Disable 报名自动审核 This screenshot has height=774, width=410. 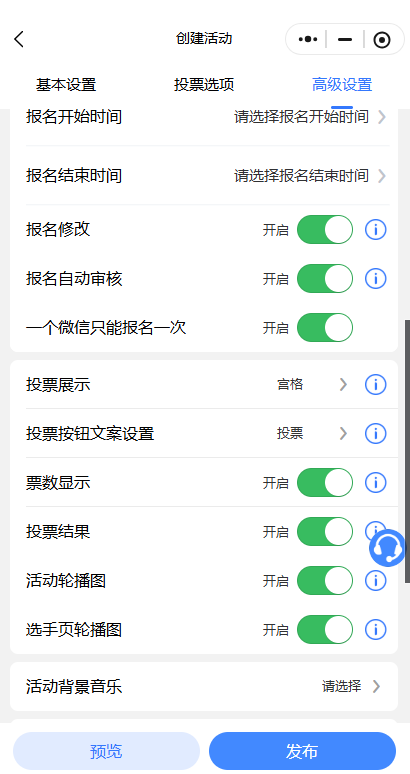[x=325, y=278]
